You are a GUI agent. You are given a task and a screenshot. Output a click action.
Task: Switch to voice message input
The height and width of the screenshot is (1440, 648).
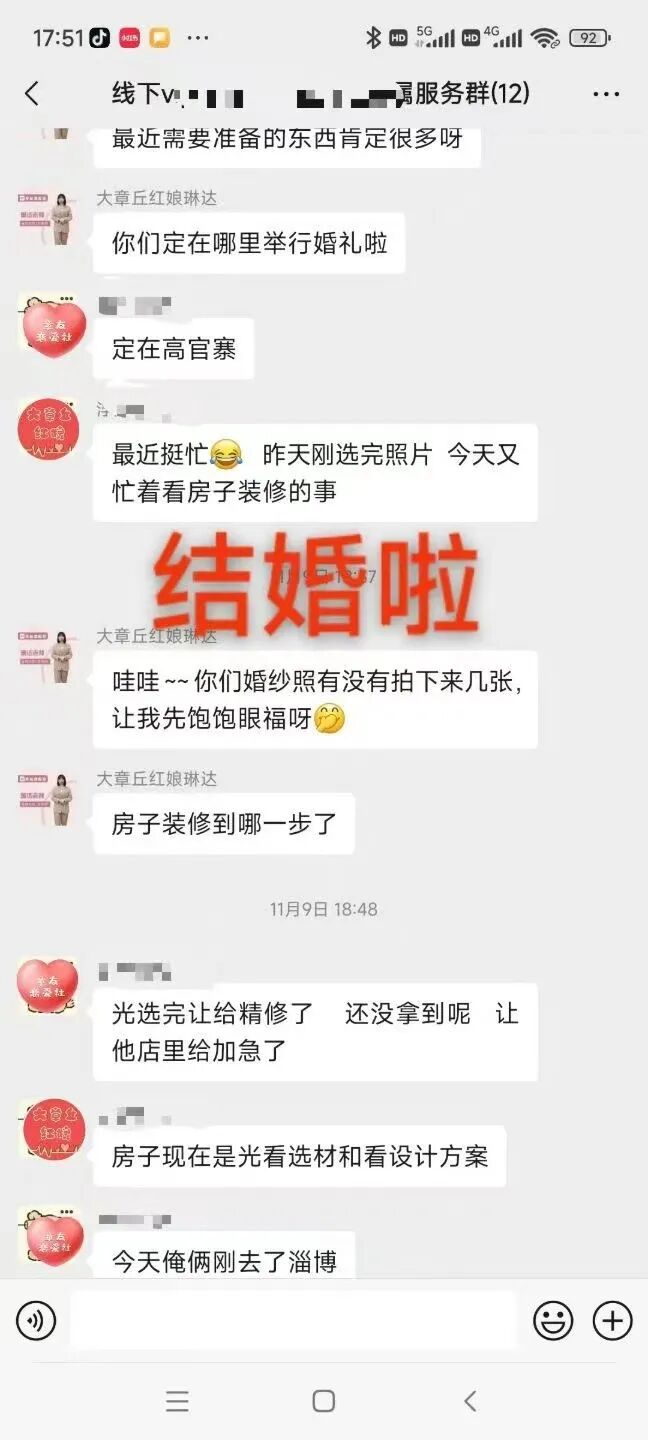tap(36, 1321)
